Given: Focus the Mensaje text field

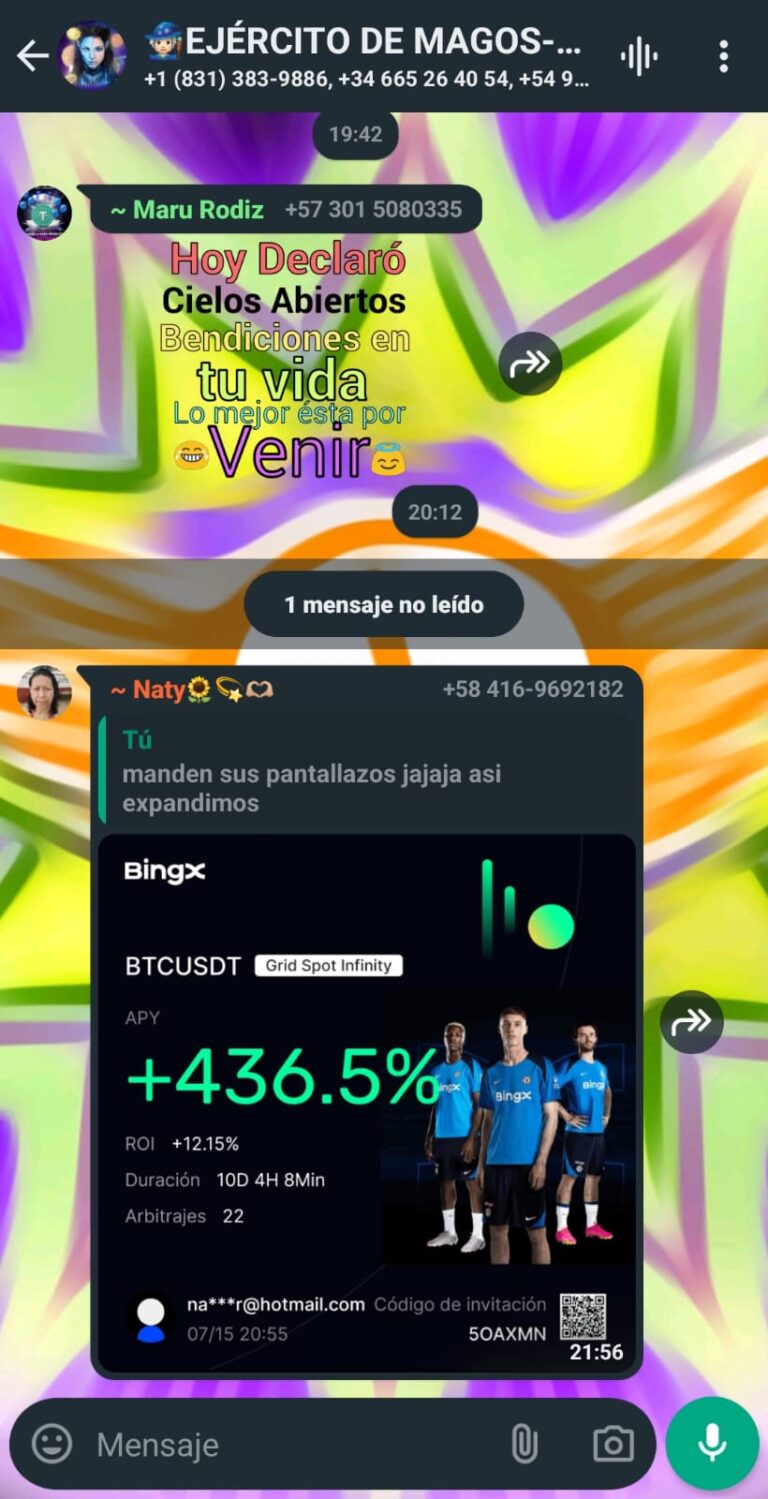Looking at the screenshot, I should pyautogui.click(x=290, y=1444).
